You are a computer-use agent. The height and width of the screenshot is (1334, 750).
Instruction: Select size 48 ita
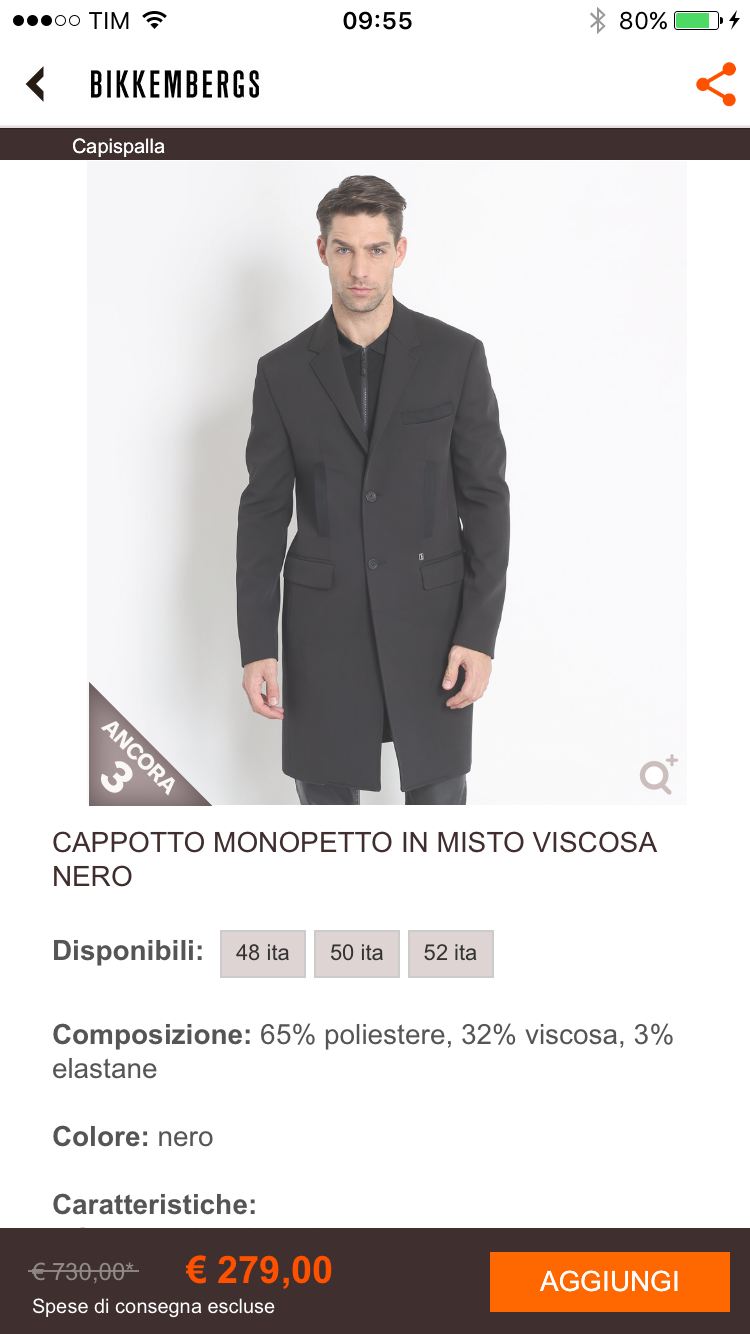pos(262,953)
